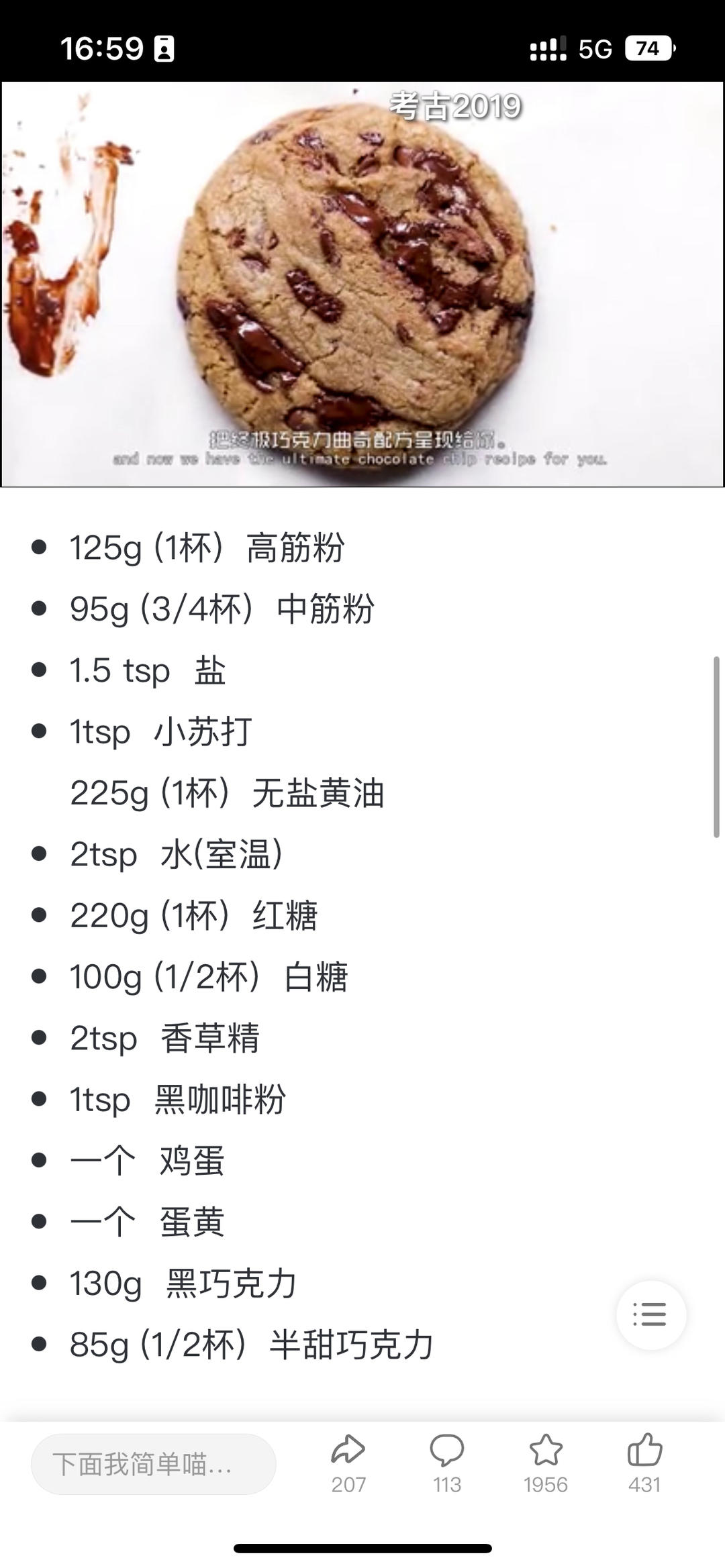Image resolution: width=725 pixels, height=1568 pixels.
Task: Open the floating table of contents button
Action: point(651,1314)
